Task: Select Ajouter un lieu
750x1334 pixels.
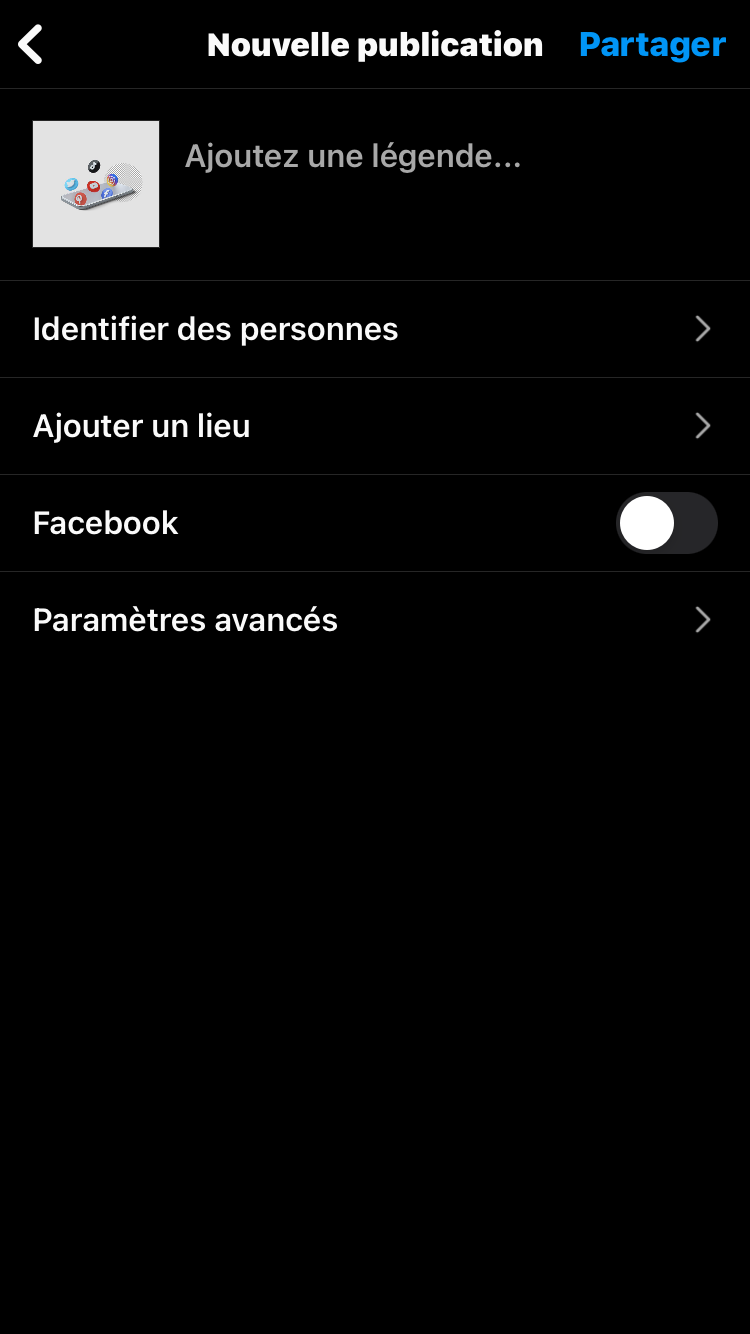Action: [x=374, y=426]
